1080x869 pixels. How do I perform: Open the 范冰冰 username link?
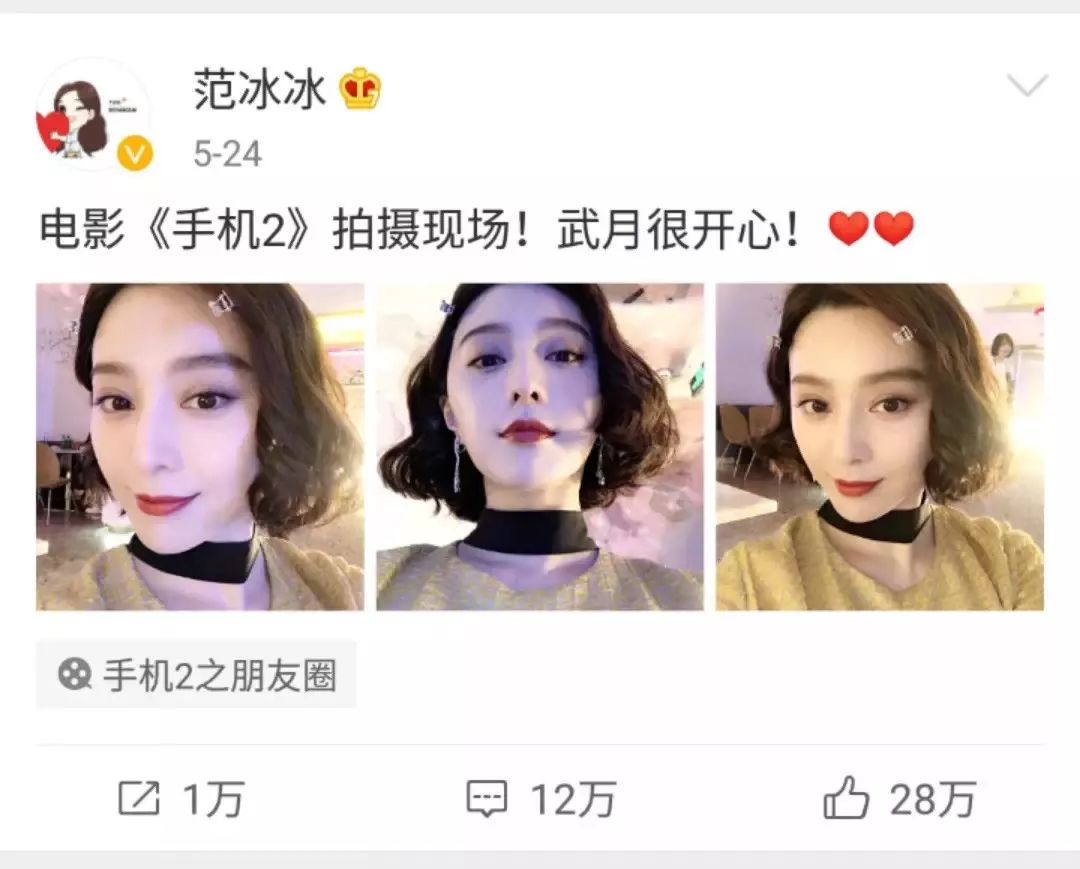pos(260,92)
